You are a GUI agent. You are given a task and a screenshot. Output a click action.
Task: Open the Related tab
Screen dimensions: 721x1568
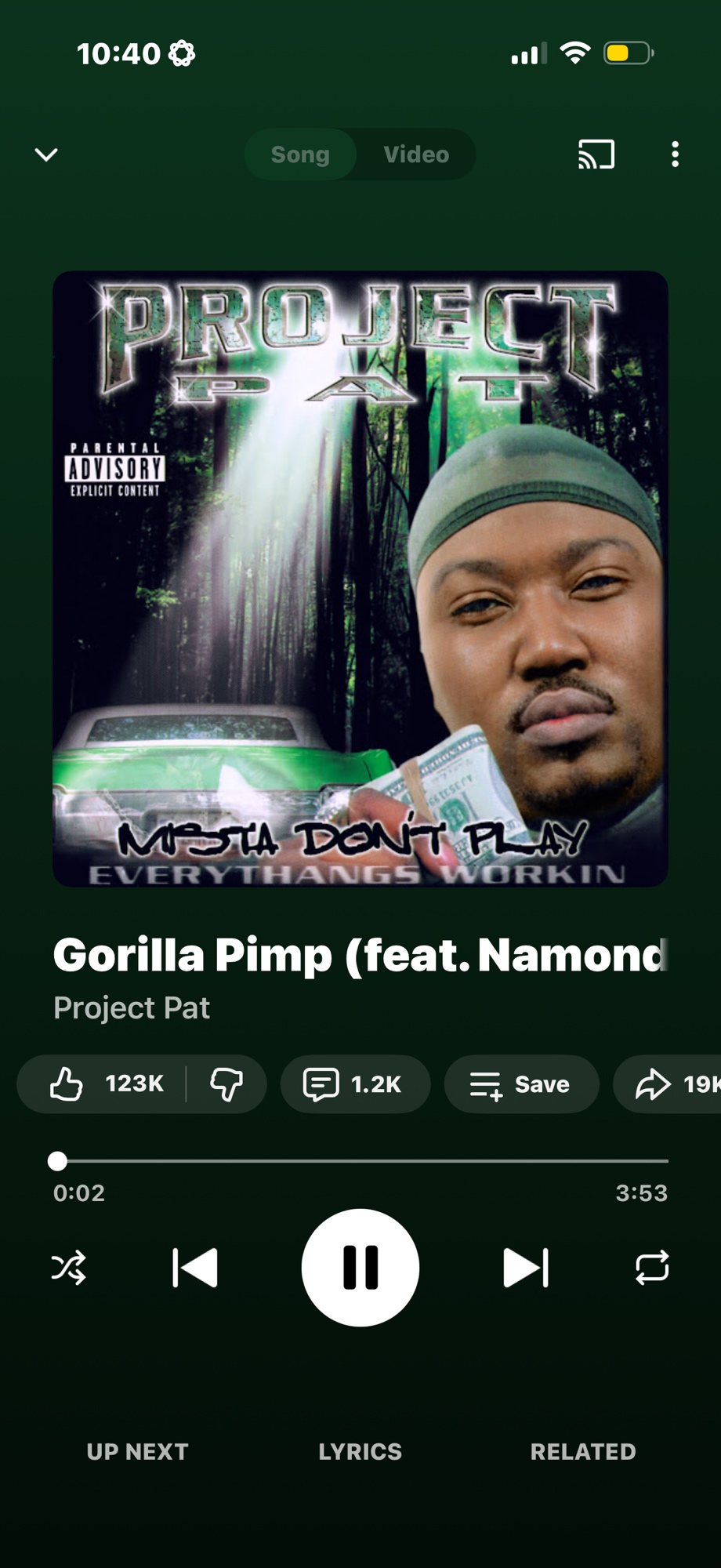tap(582, 1452)
